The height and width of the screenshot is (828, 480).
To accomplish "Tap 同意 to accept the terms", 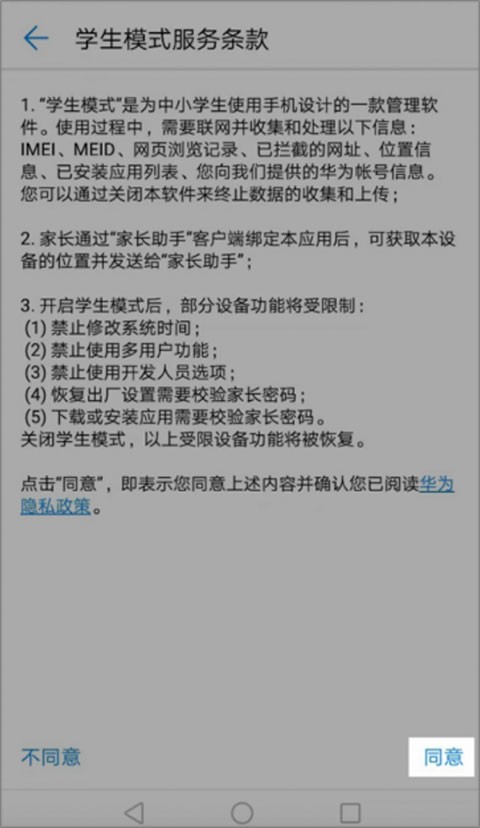I will click(443, 757).
